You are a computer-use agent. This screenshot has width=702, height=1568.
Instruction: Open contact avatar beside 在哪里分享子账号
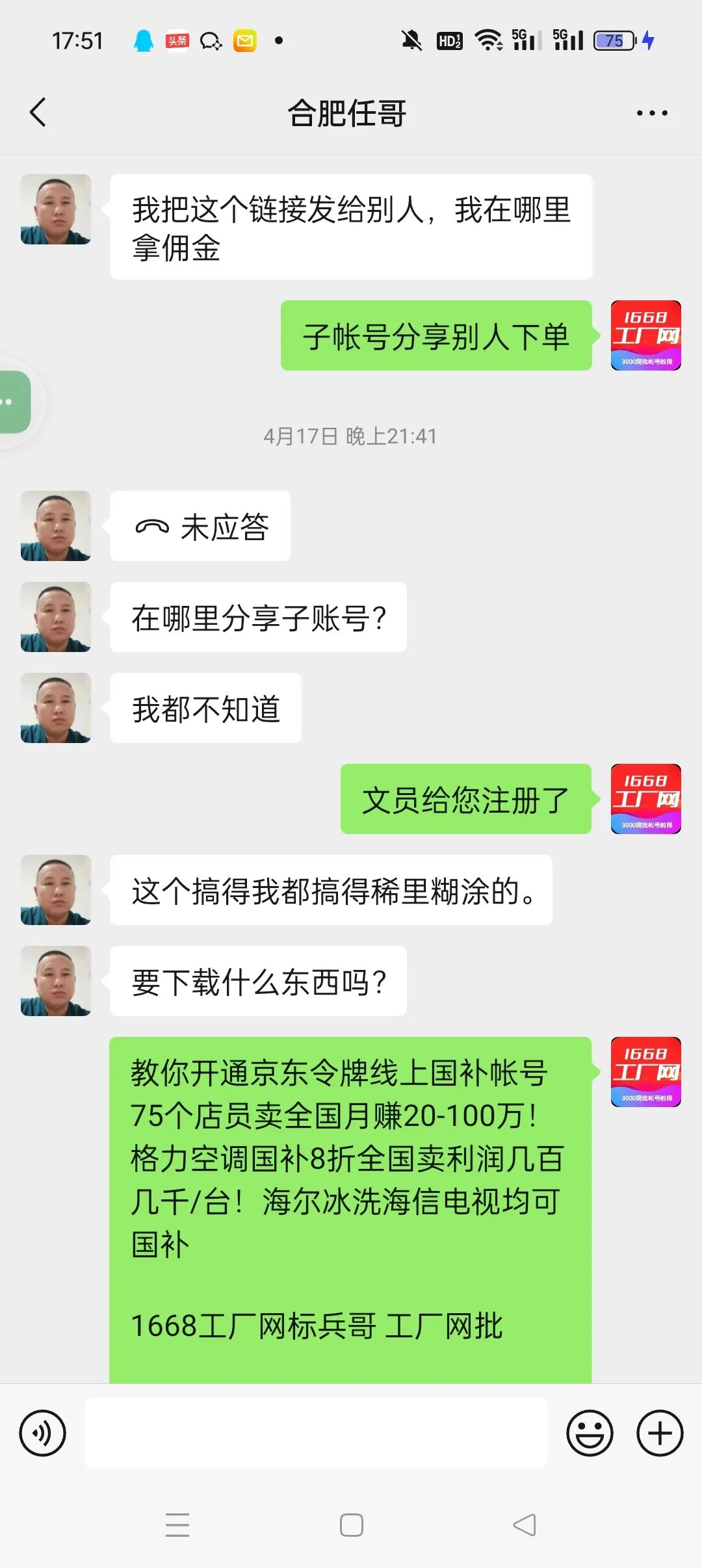(x=56, y=617)
